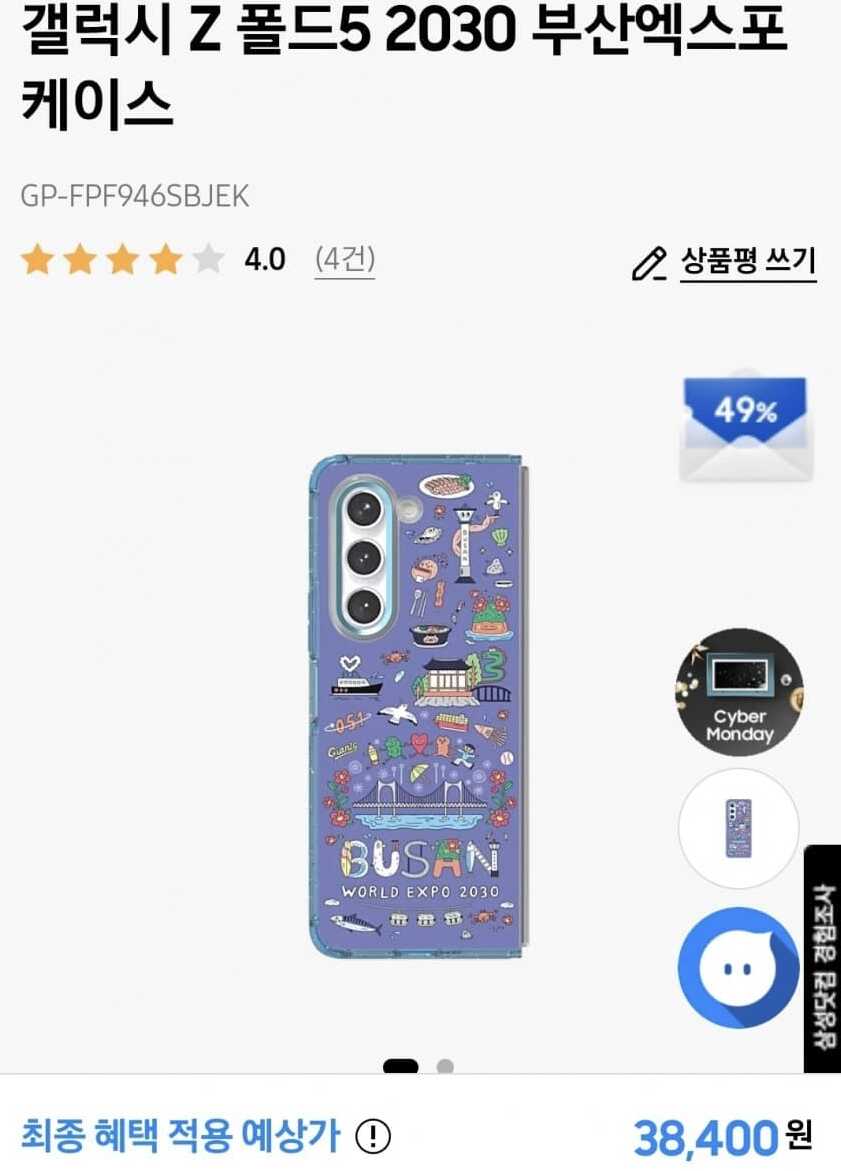Open the 삼성닷컴 경험조사 survey tab
The width and height of the screenshot is (841, 1171).
coord(822,959)
